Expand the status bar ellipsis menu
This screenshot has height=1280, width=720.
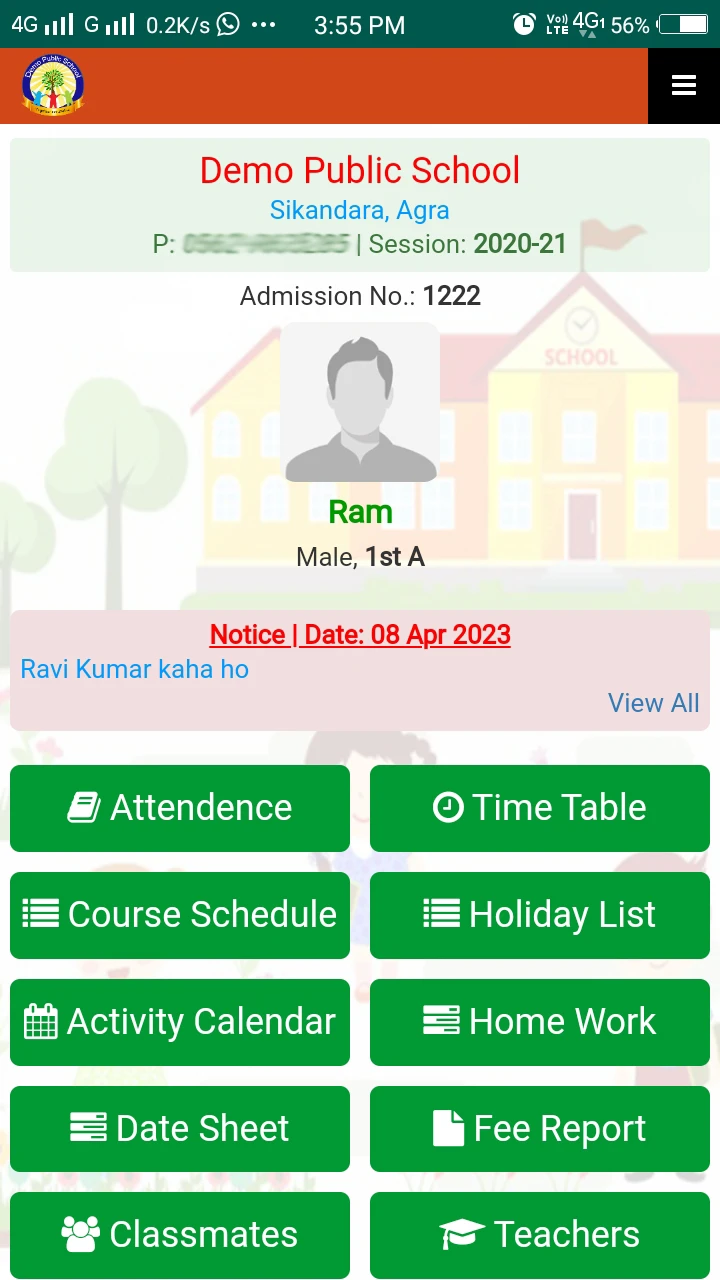(x=265, y=24)
